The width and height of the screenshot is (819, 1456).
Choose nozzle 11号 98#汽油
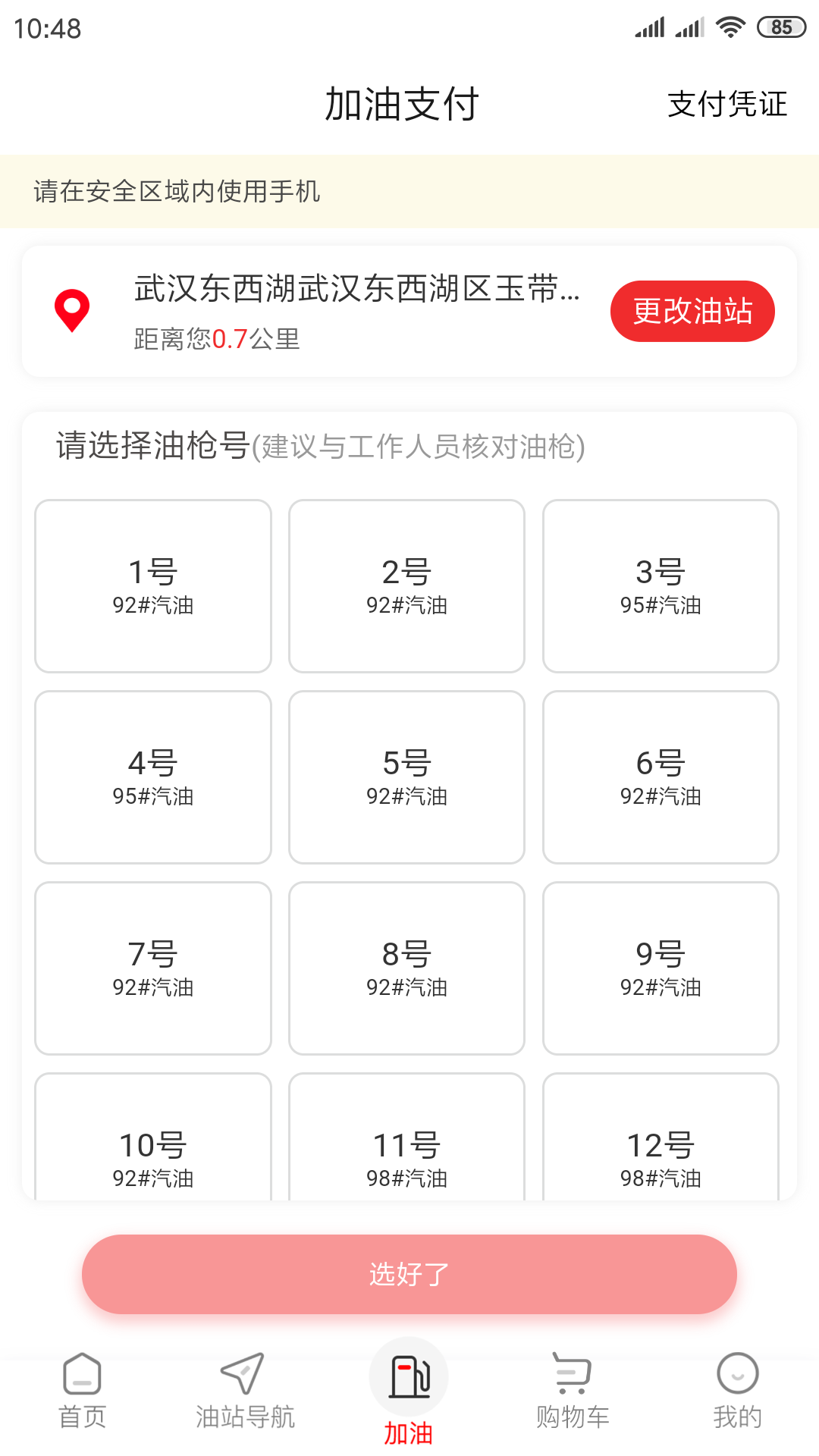(x=406, y=1145)
